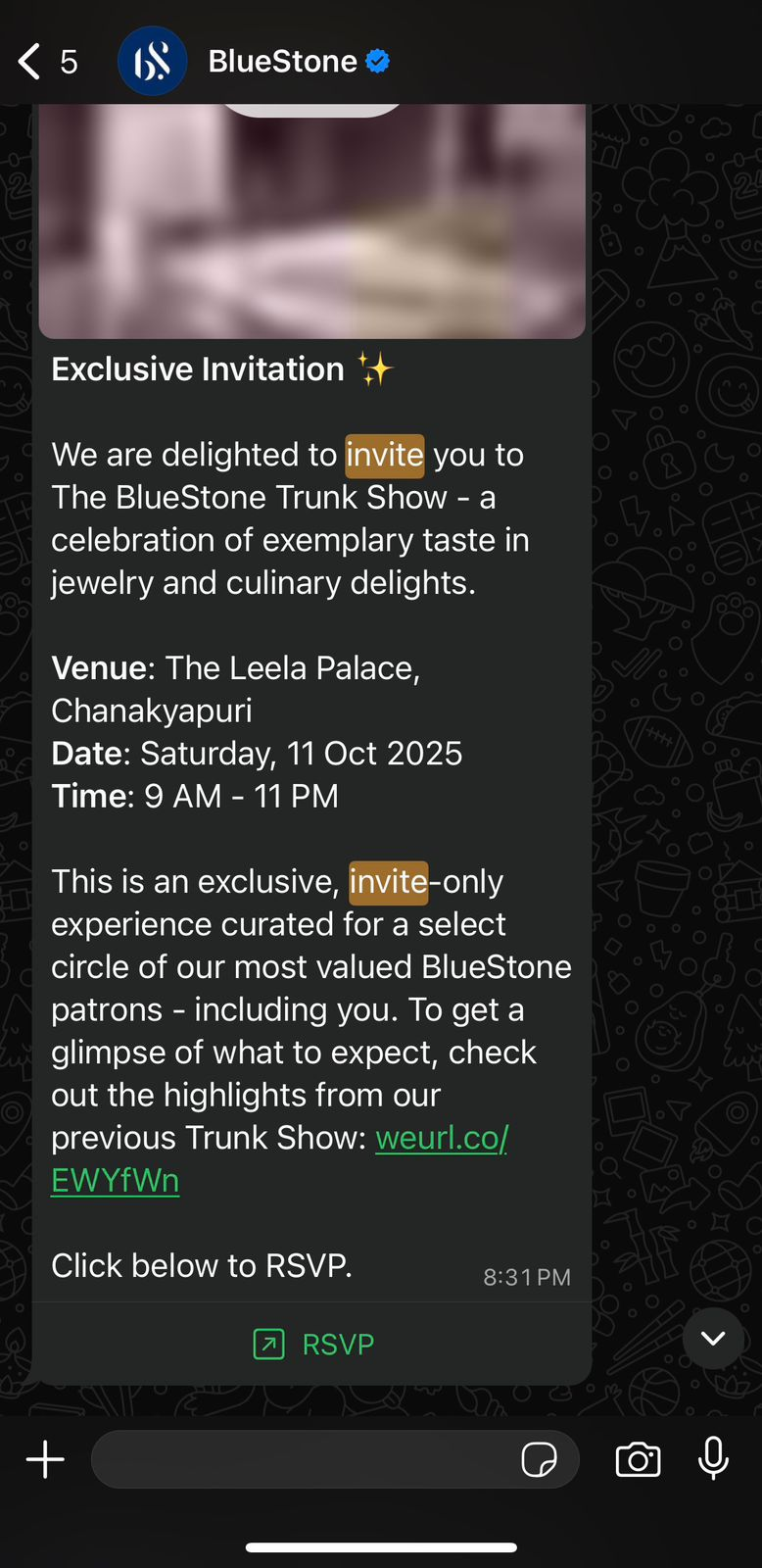
Task: Open the blurred invitation image
Action: 311,221
